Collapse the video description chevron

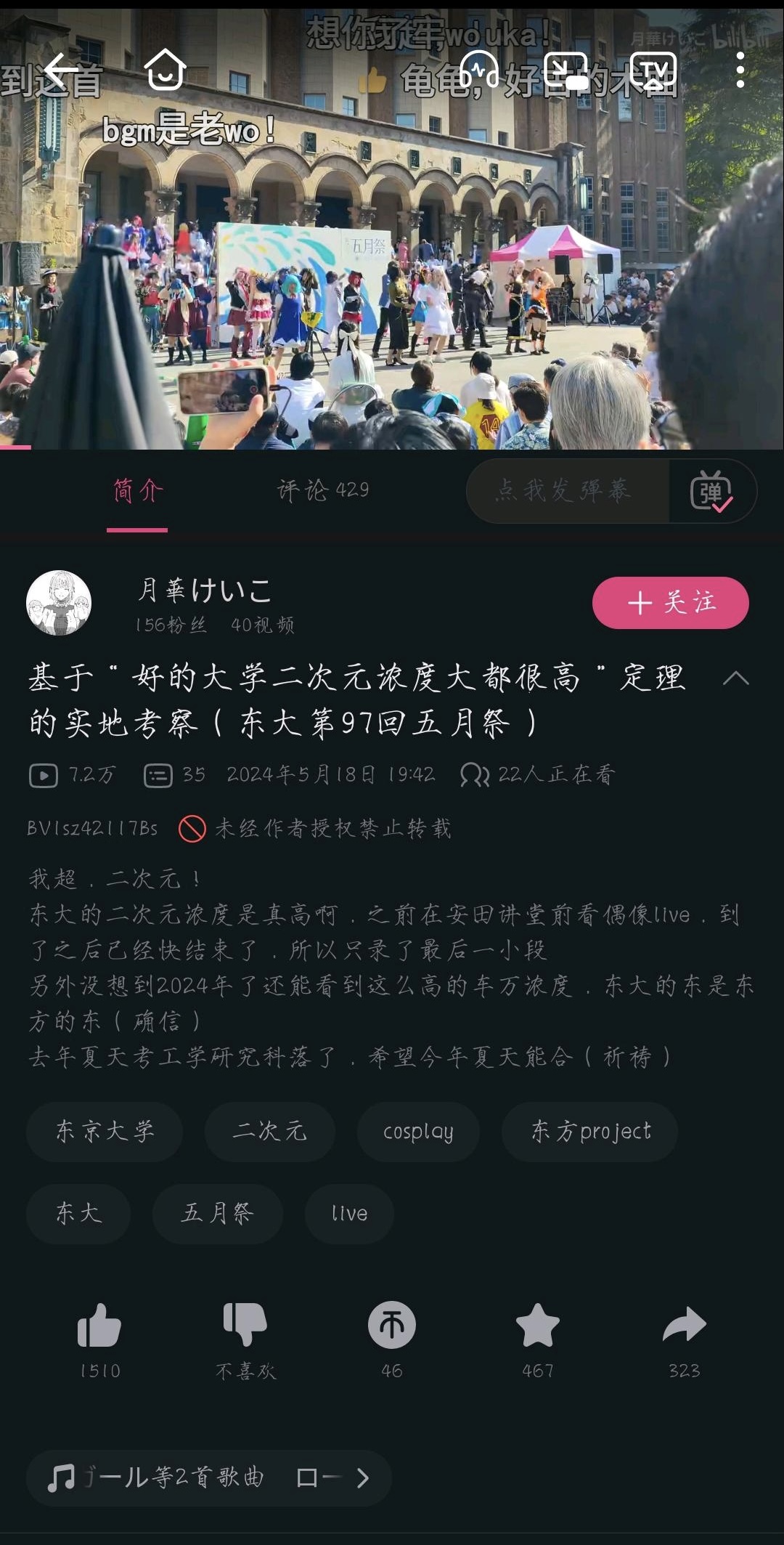(x=736, y=678)
